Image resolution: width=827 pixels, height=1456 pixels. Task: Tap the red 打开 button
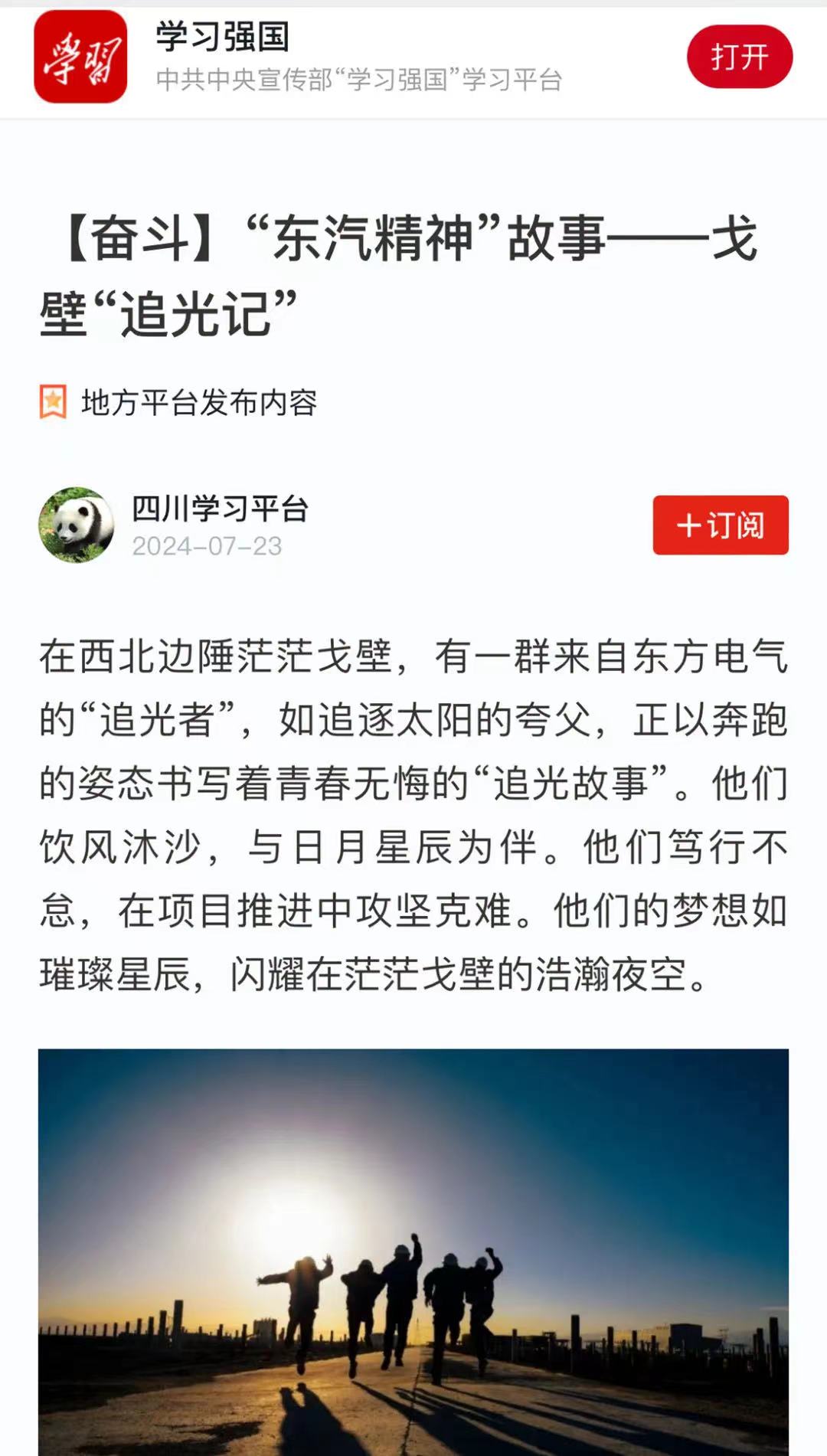pos(739,57)
